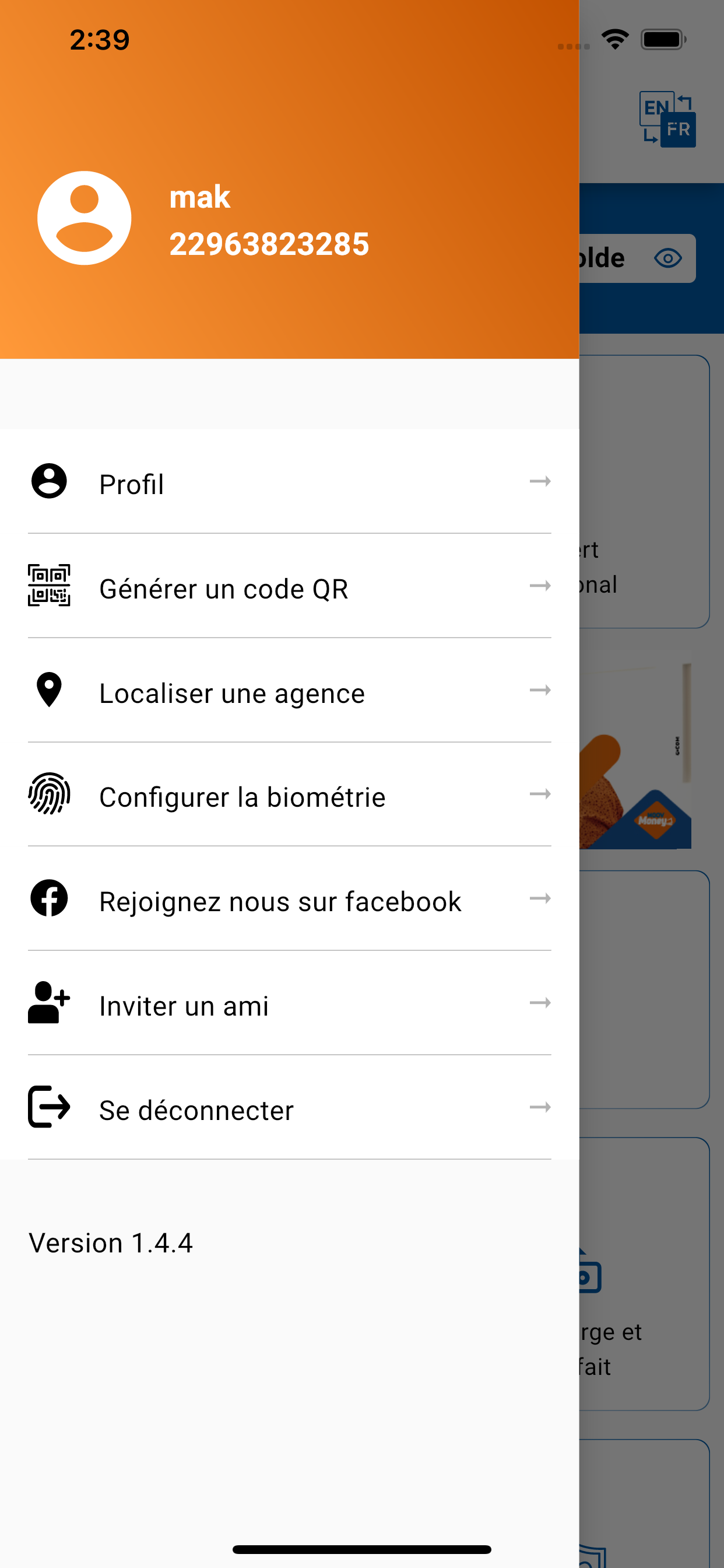Tap the profile avatar in the header

coord(85,218)
